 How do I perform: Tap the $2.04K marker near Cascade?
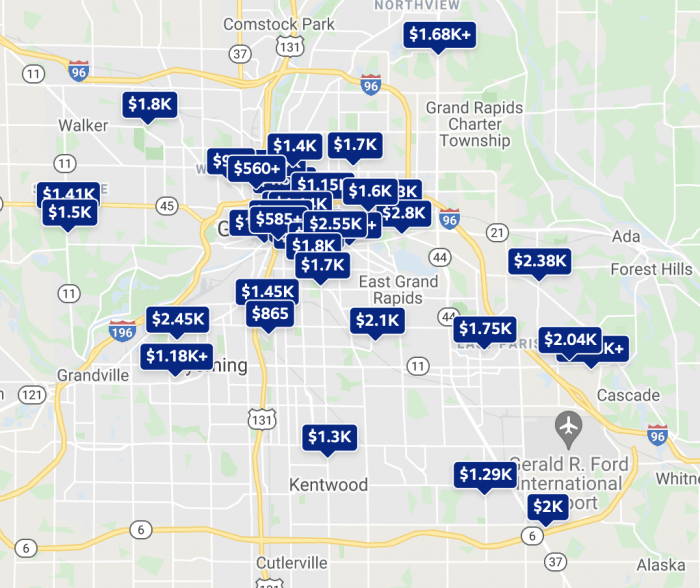(x=570, y=339)
